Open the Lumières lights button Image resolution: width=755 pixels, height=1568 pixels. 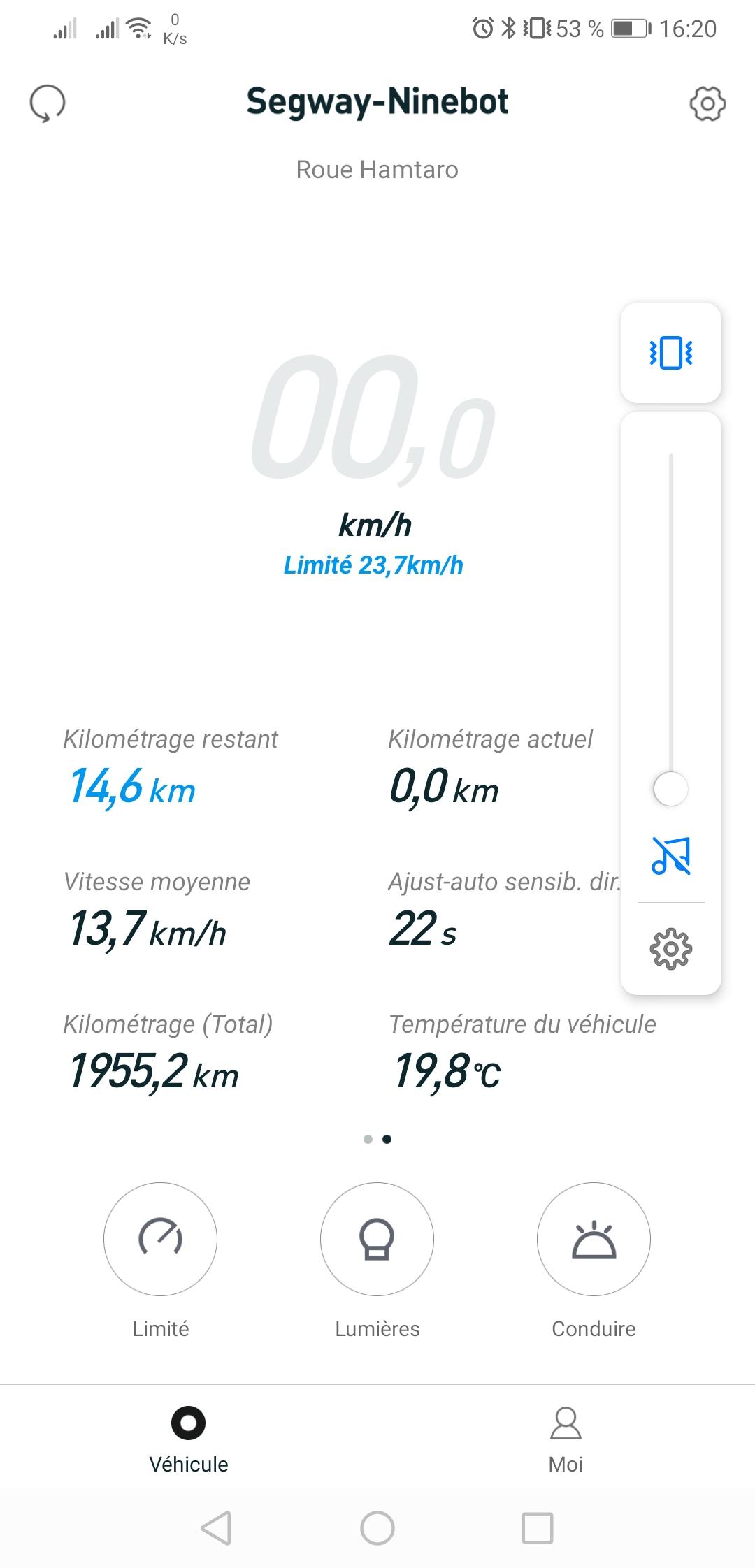tap(377, 1239)
